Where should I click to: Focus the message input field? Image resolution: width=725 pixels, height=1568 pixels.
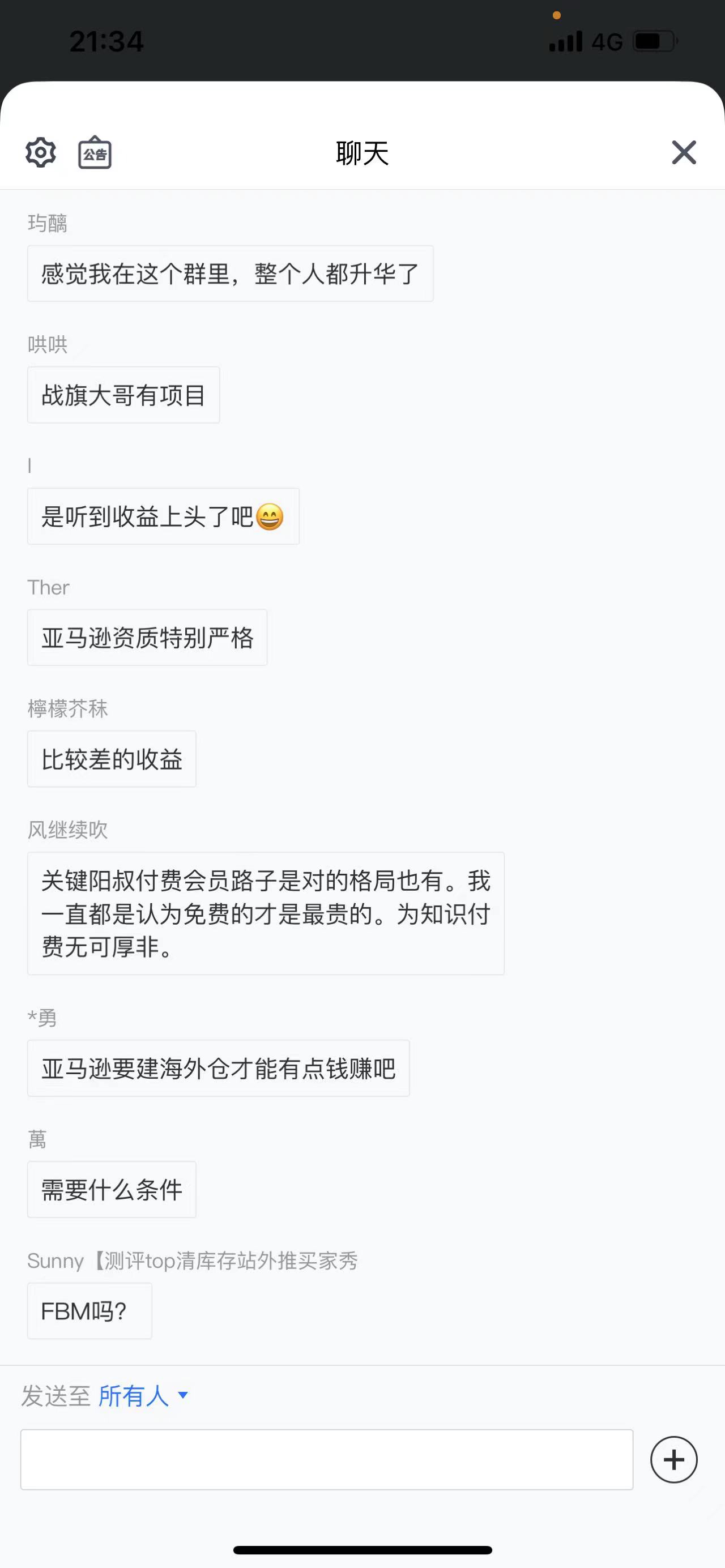327,1460
